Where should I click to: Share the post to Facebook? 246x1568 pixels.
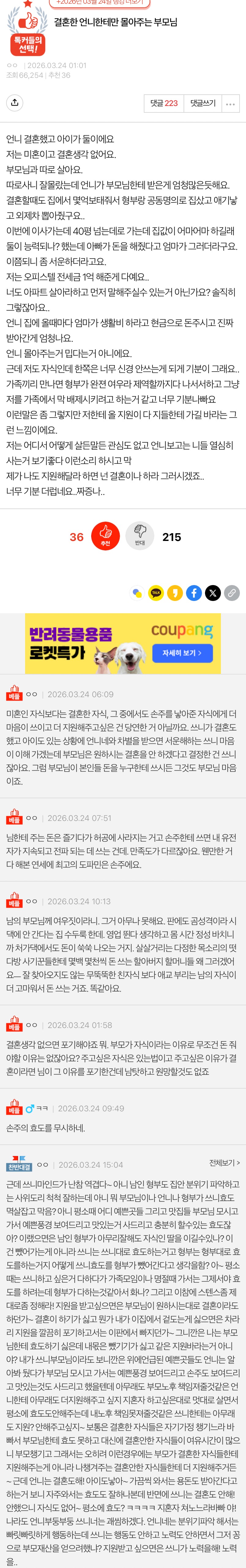[194, 592]
